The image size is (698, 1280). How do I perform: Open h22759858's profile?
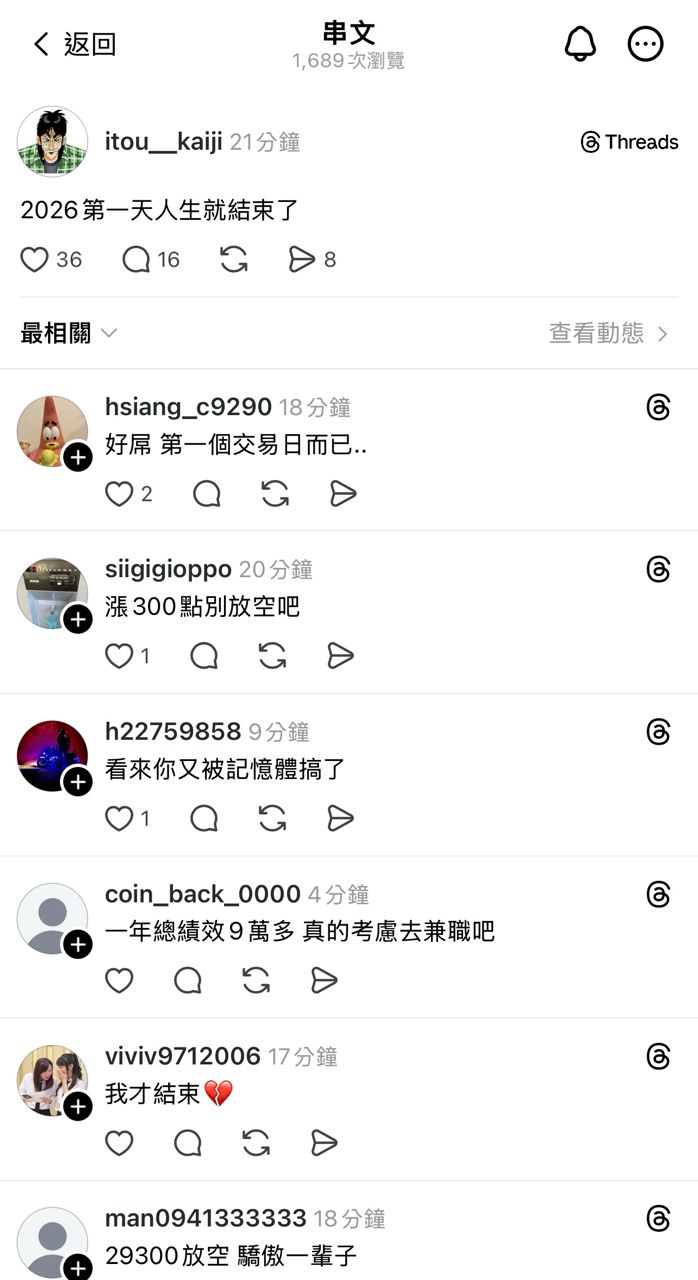click(172, 732)
